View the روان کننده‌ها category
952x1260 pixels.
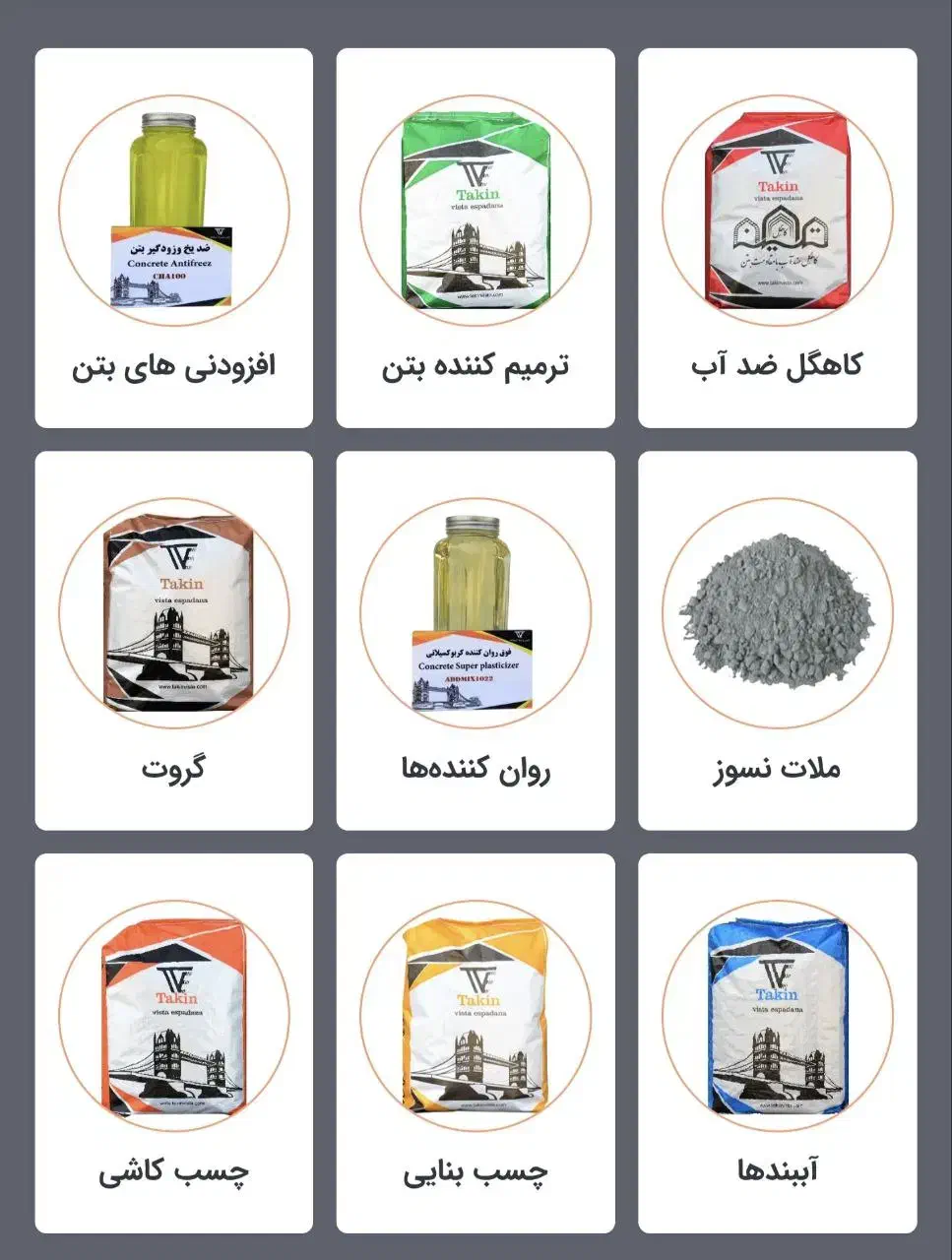click(x=476, y=641)
